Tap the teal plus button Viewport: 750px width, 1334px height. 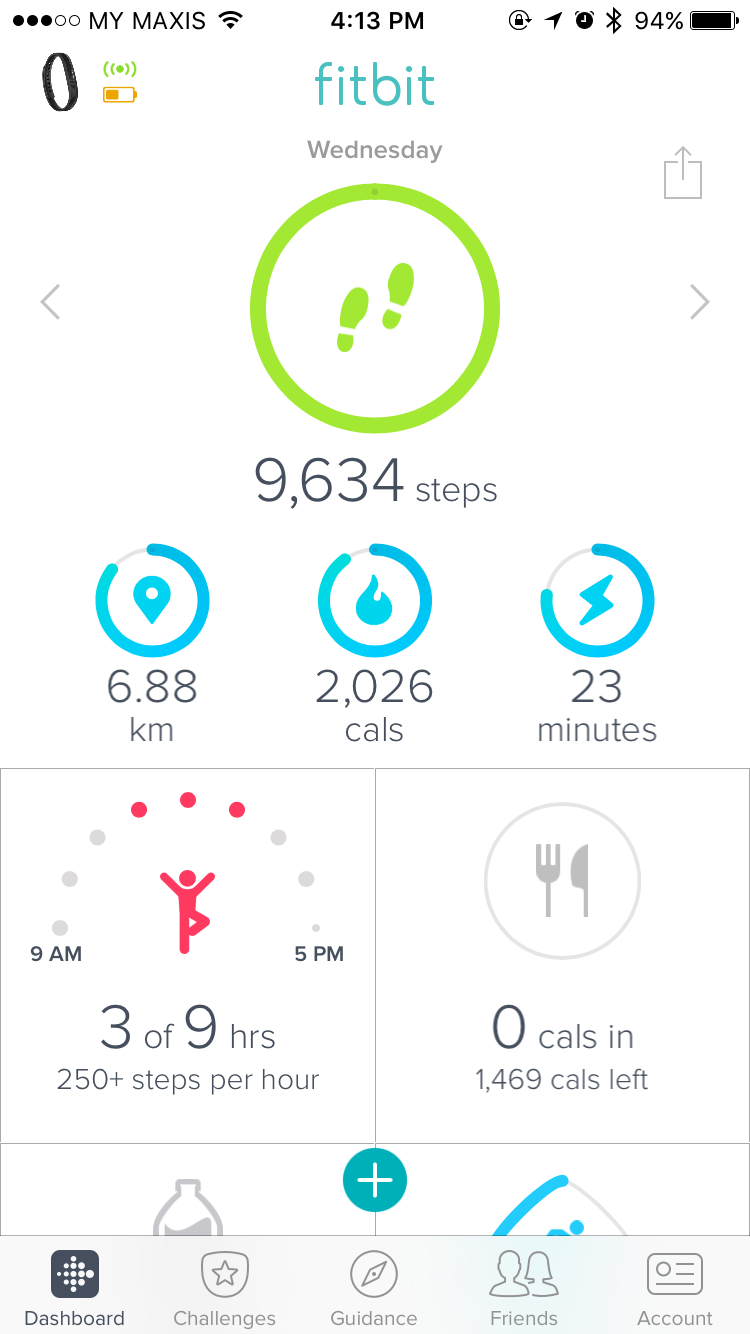(x=375, y=1182)
